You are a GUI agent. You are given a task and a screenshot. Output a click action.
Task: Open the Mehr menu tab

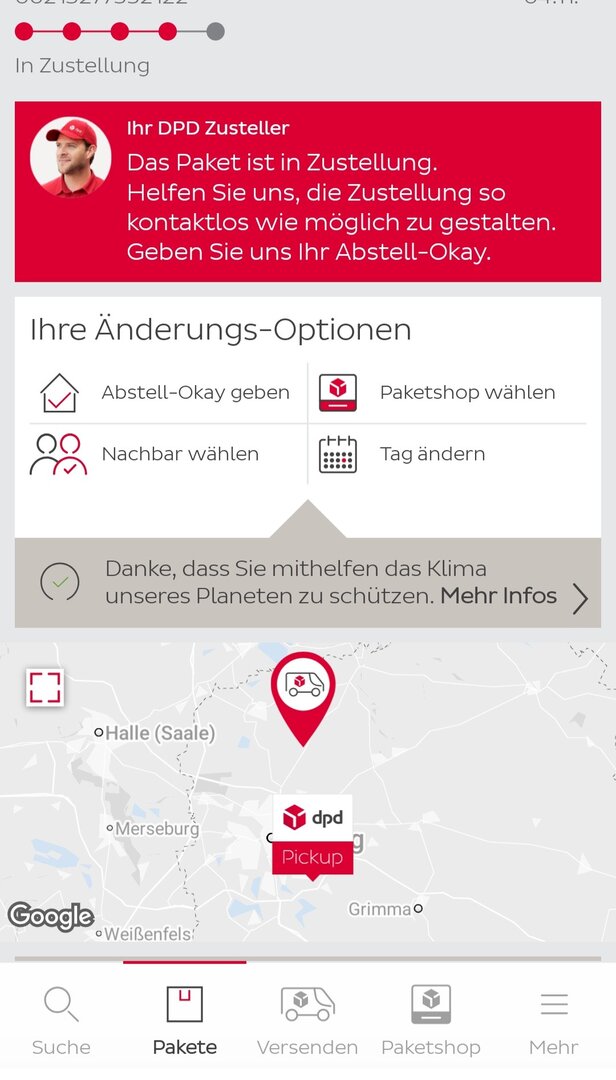553,1020
